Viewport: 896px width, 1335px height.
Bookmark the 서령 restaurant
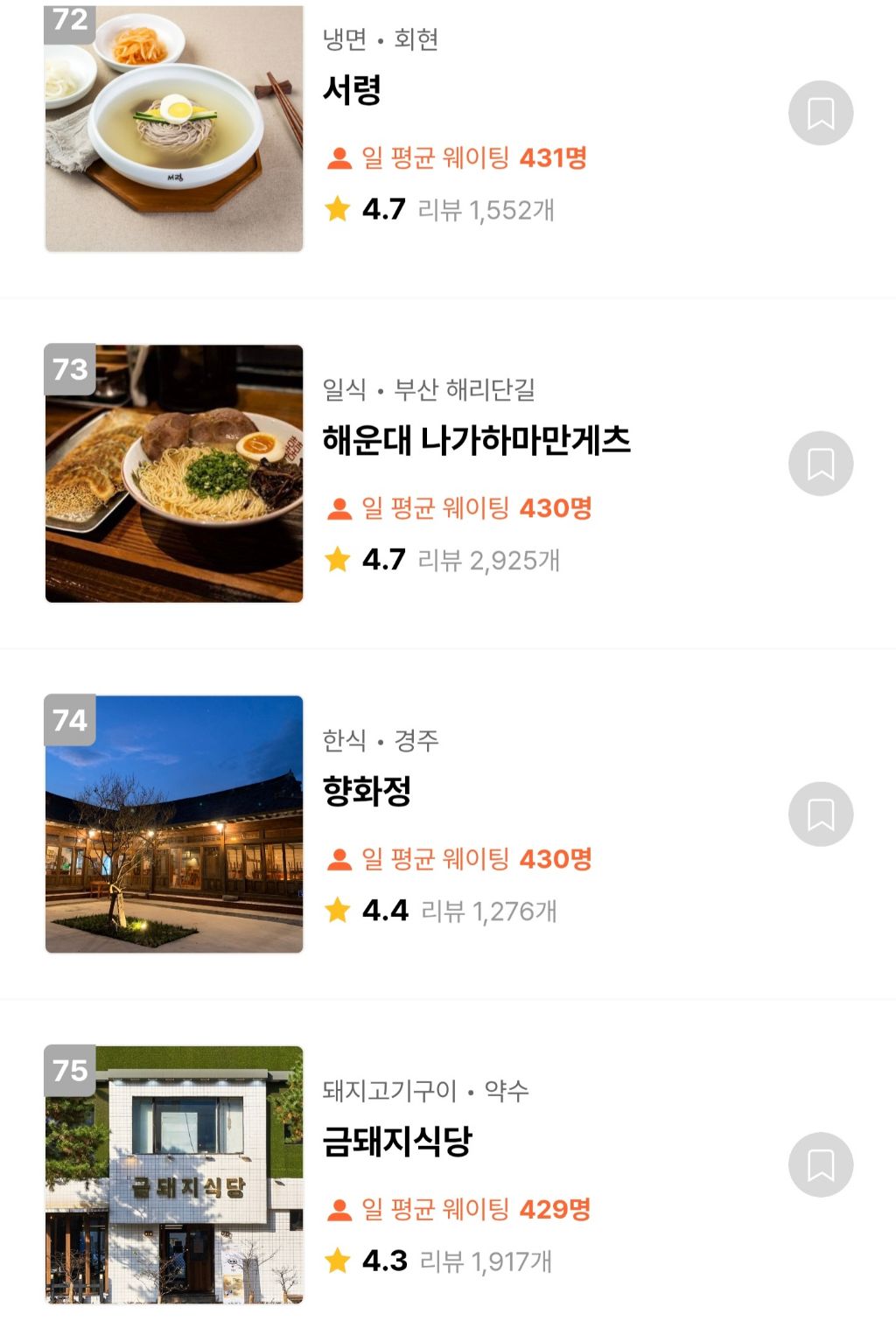point(820,113)
